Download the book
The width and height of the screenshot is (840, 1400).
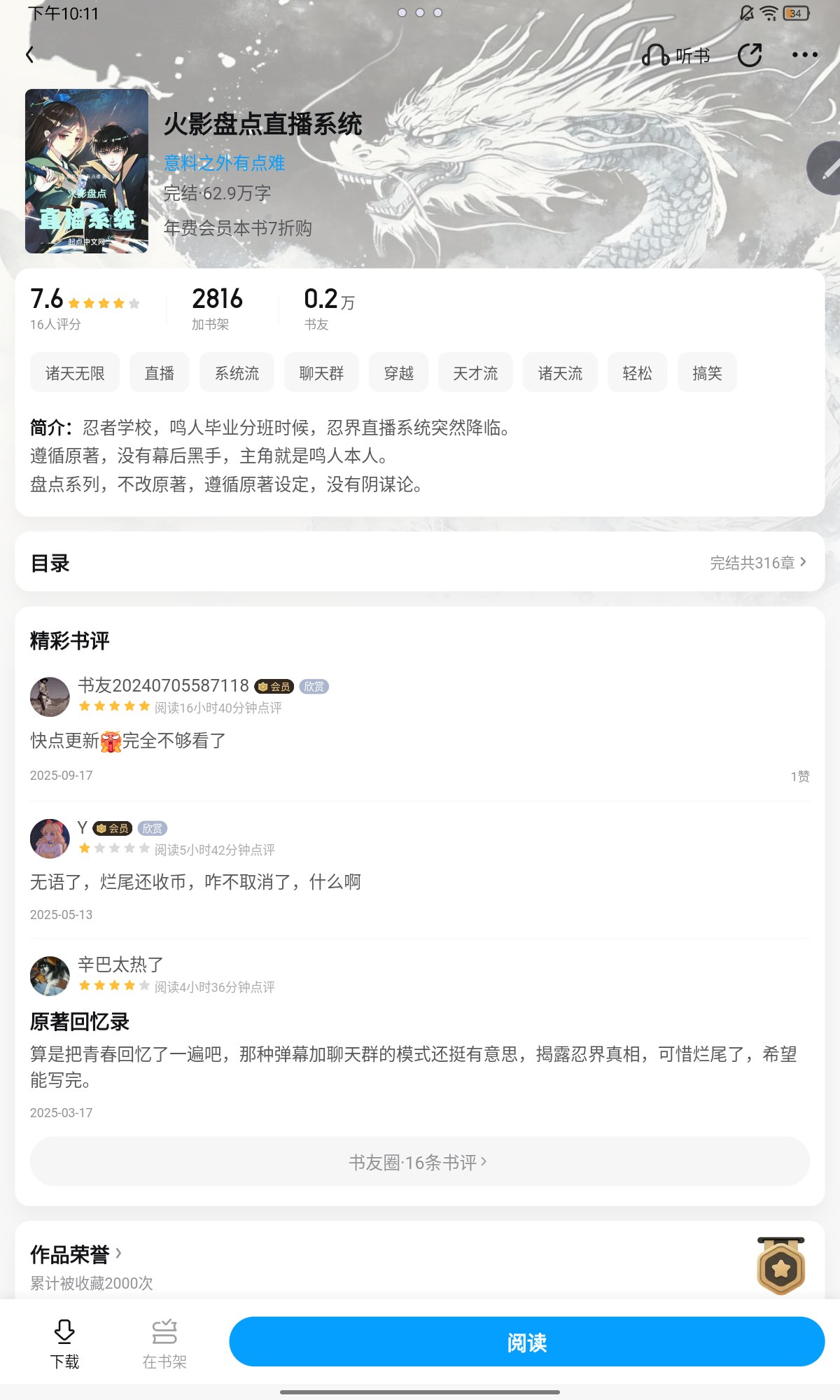pos(64,1344)
